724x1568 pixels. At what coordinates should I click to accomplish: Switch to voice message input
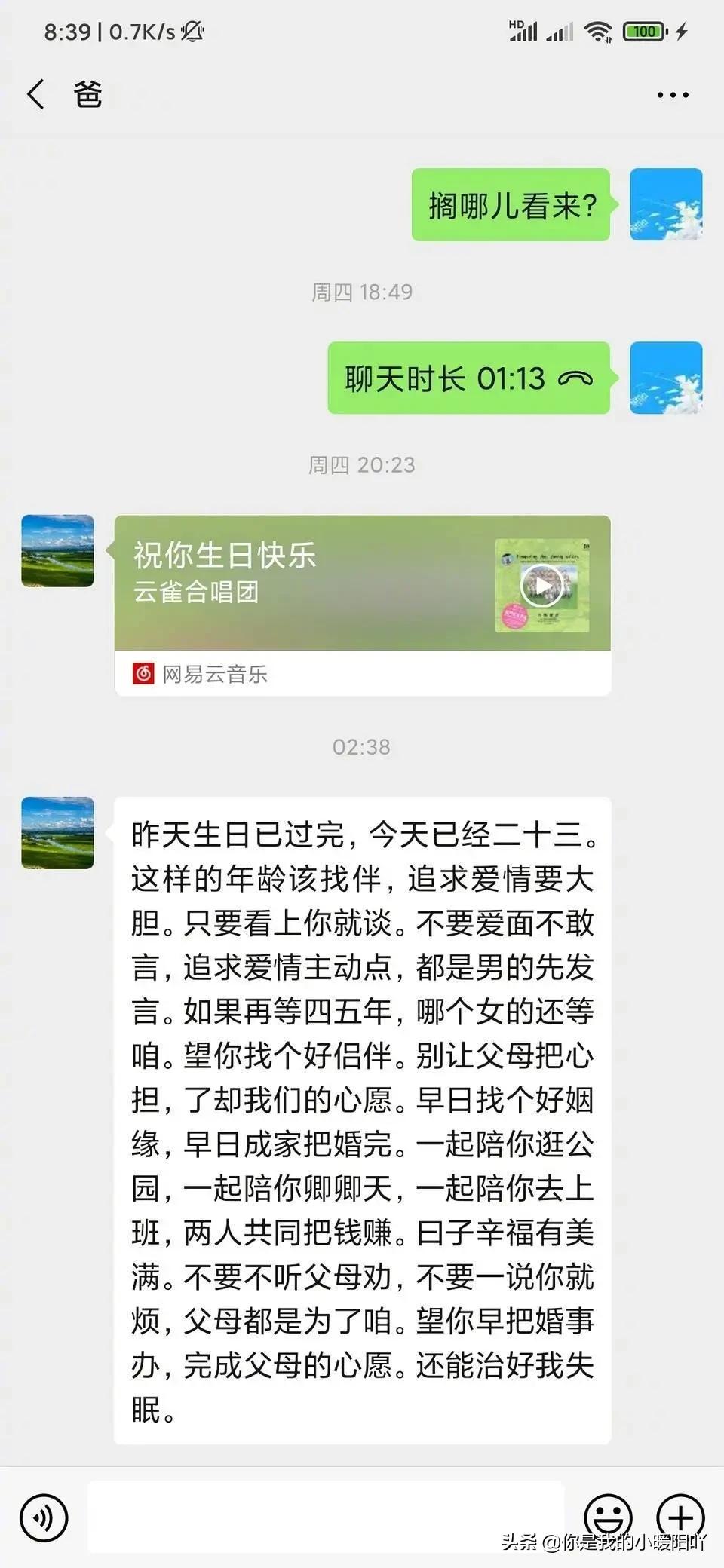44,1517
